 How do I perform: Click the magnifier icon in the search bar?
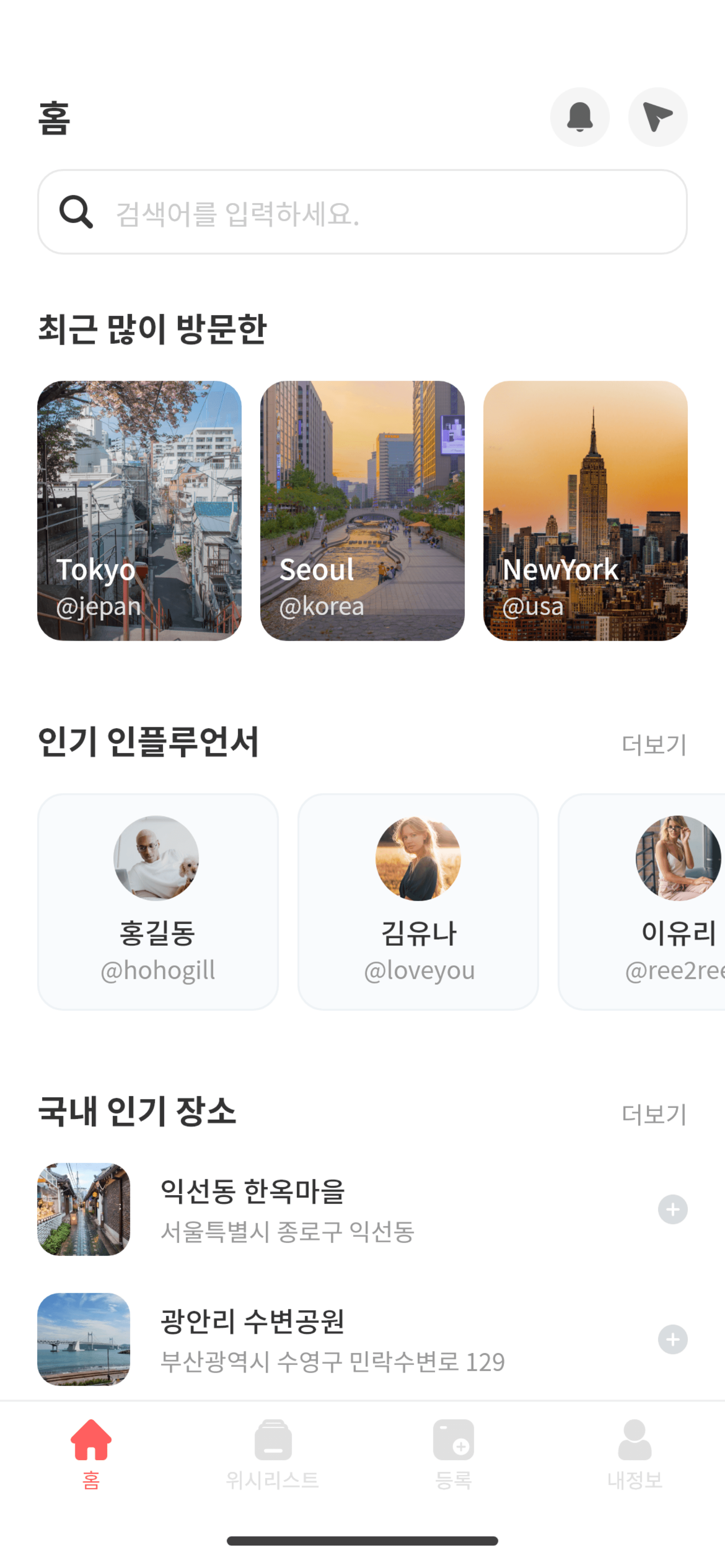click(x=75, y=211)
